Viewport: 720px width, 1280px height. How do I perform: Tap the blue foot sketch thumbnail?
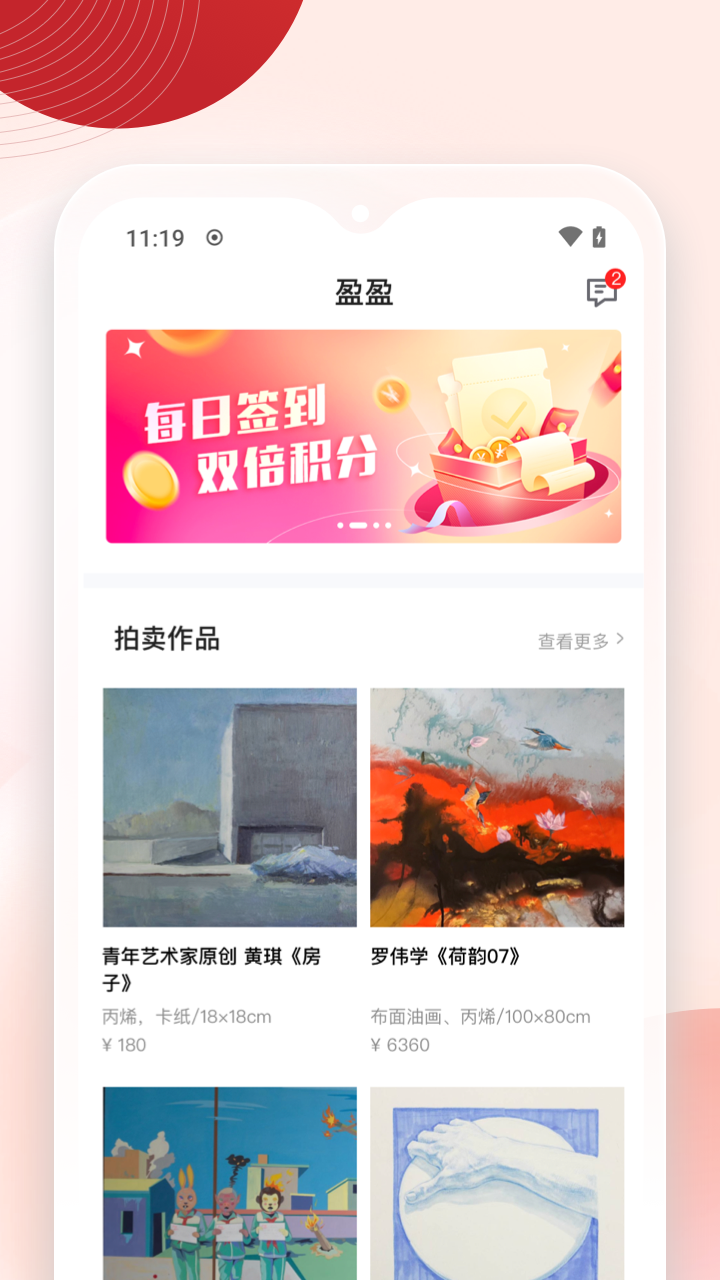[496, 1185]
